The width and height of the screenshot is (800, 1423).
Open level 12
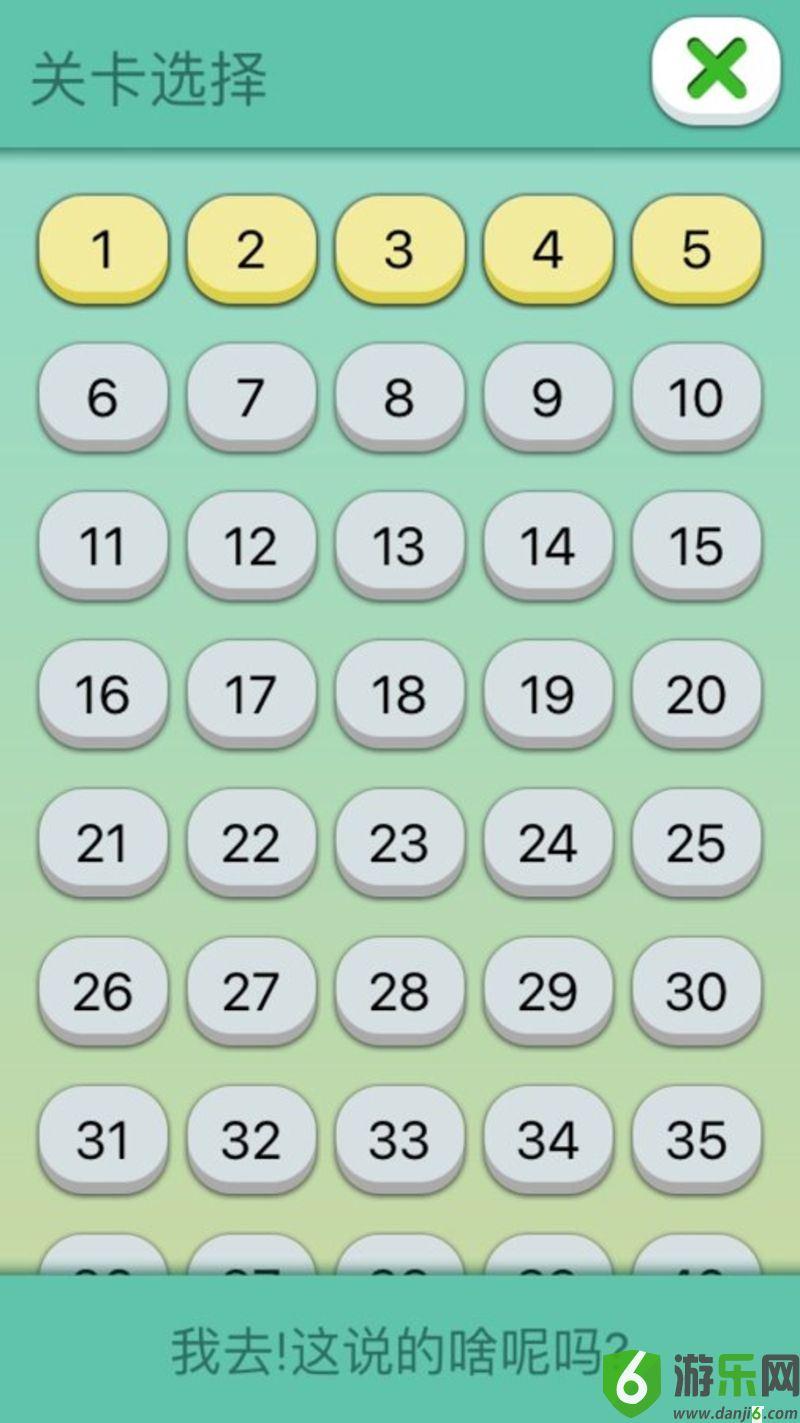click(251, 546)
